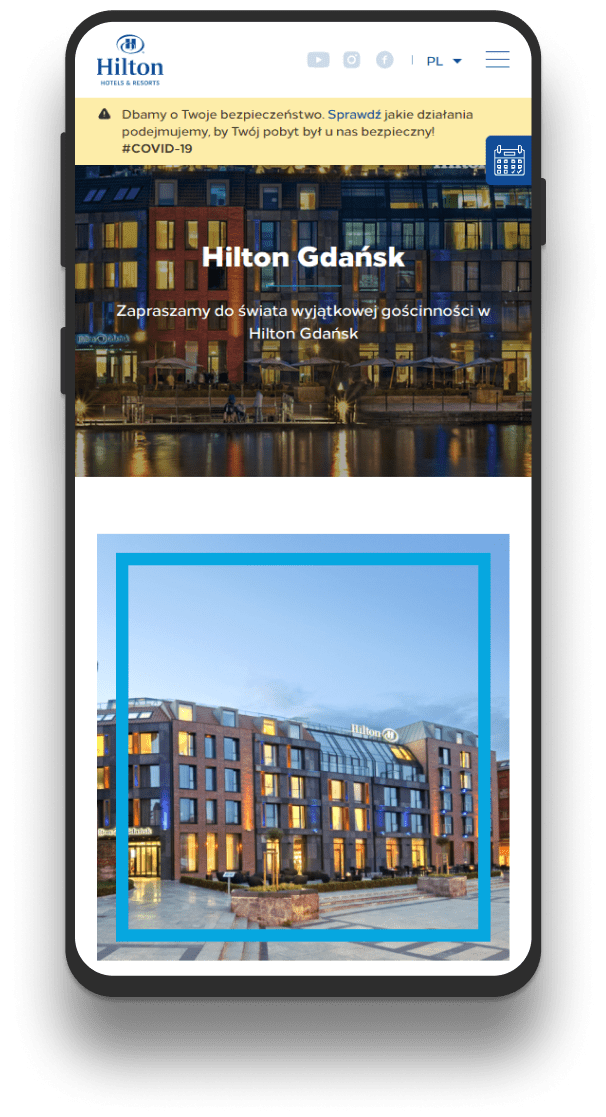Open the calendar booking button

coord(508,160)
